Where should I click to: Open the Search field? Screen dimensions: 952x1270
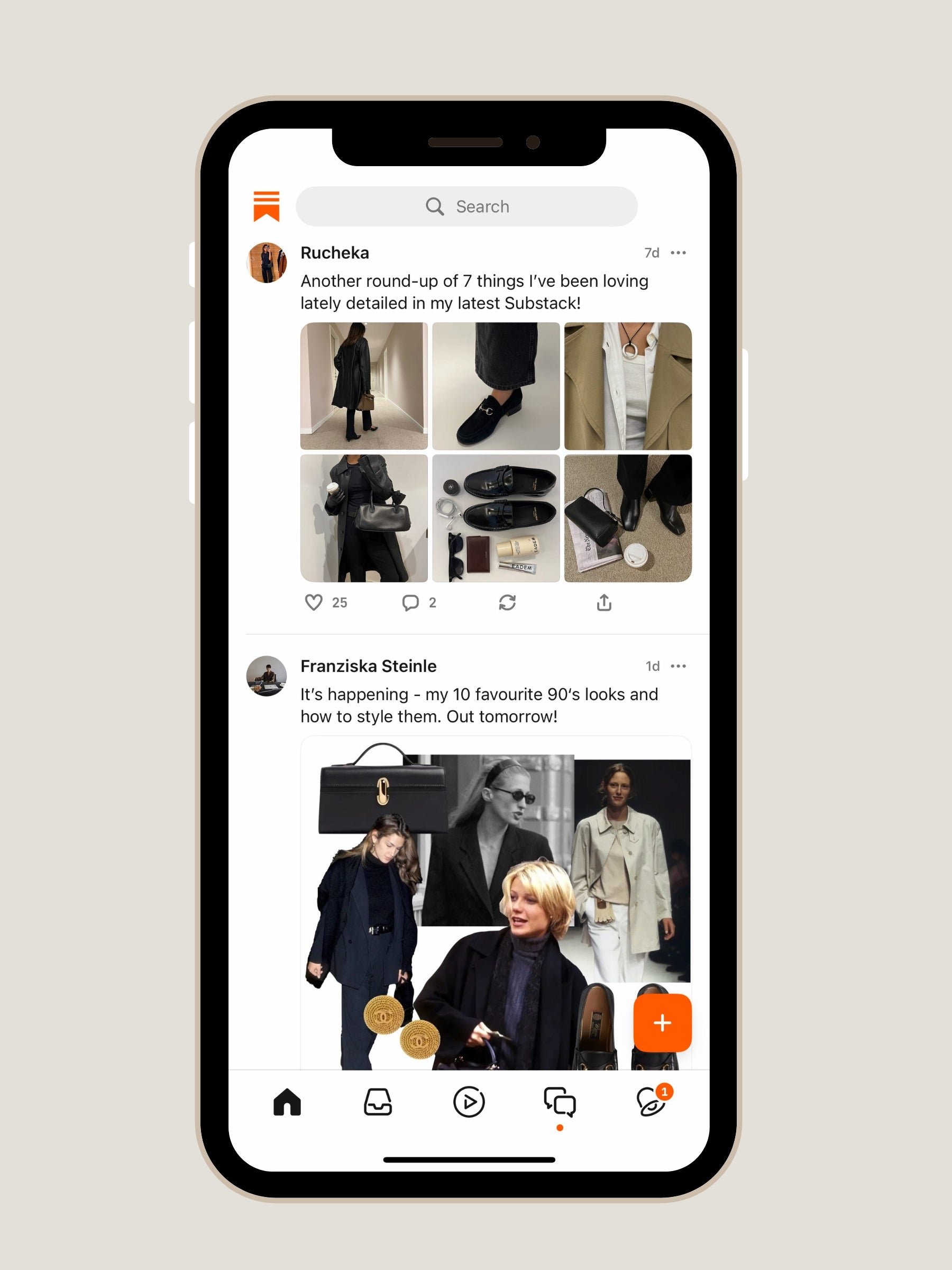[466, 206]
